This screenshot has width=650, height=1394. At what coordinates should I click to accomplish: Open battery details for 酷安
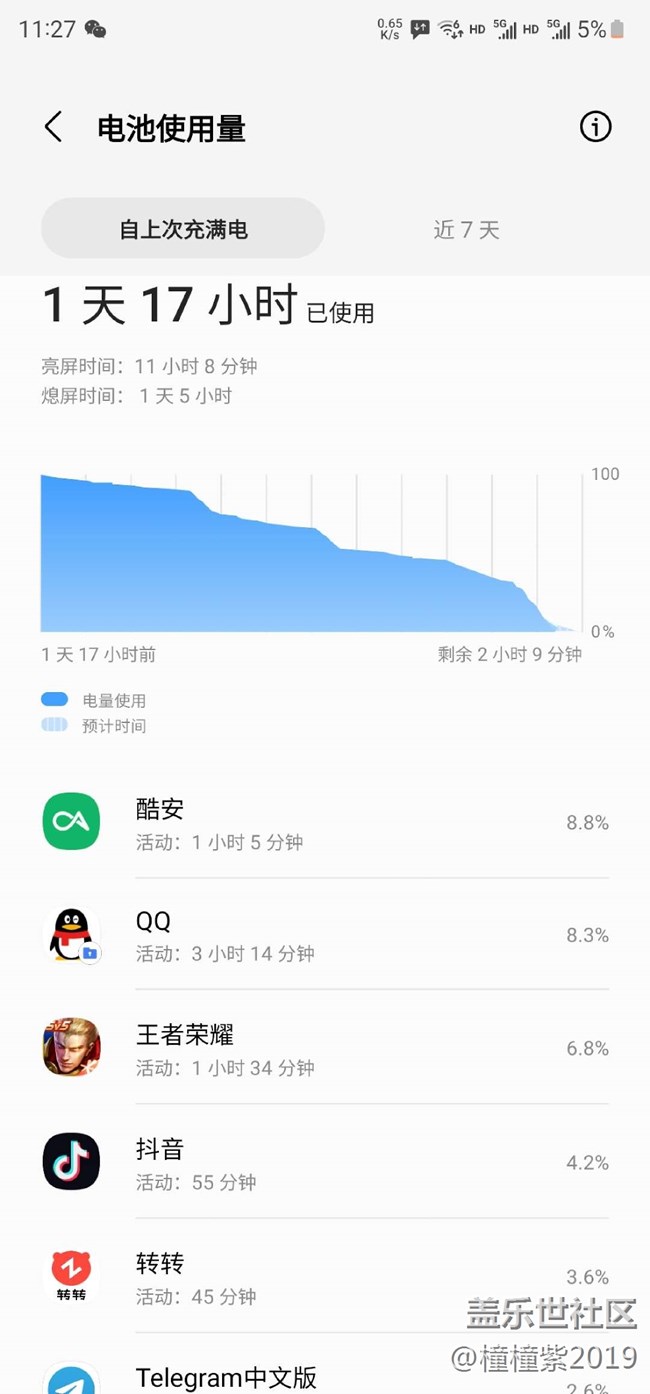coord(325,823)
